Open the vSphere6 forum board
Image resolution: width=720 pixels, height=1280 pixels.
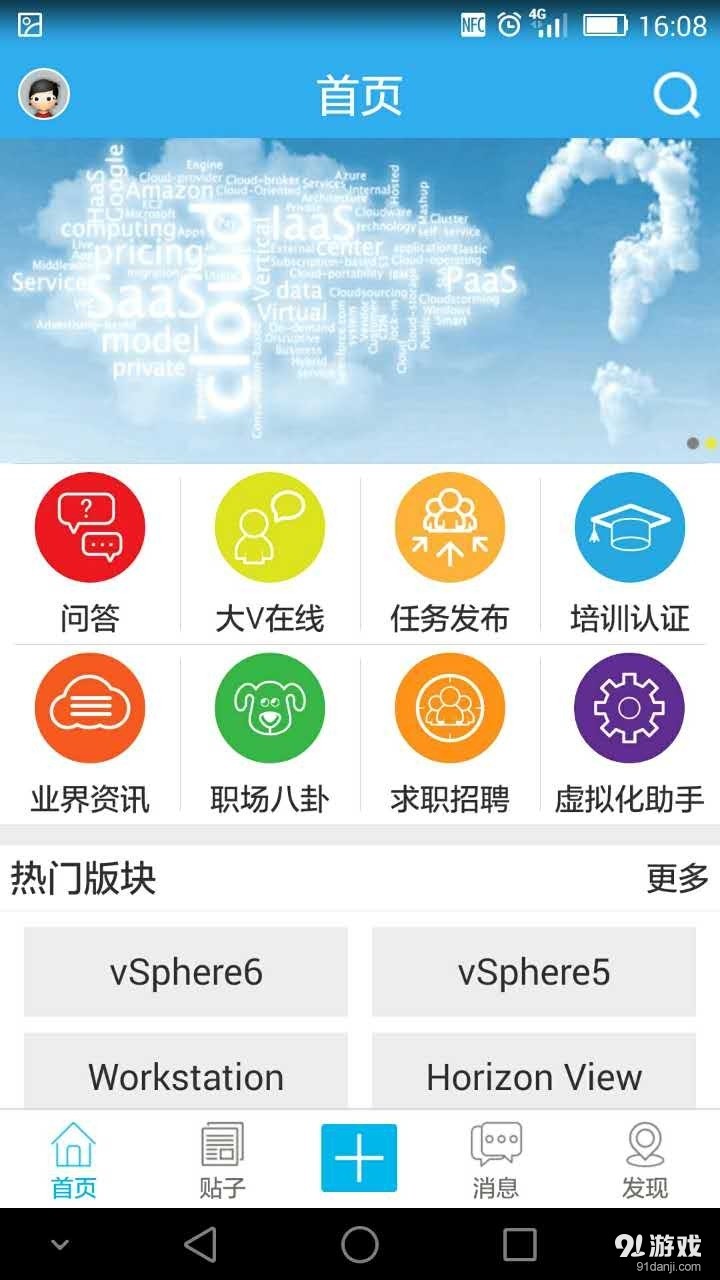click(185, 971)
